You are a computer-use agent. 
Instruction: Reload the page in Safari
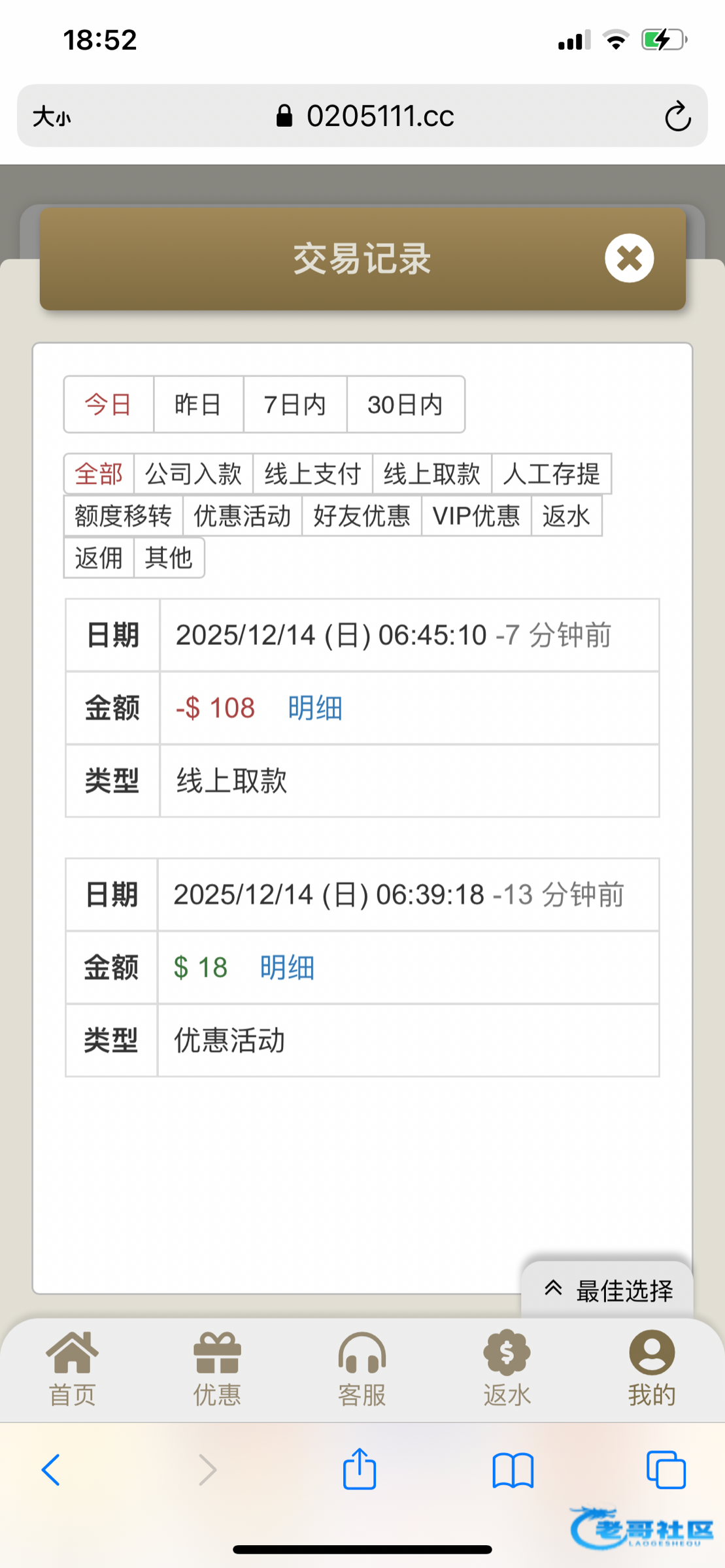point(677,116)
